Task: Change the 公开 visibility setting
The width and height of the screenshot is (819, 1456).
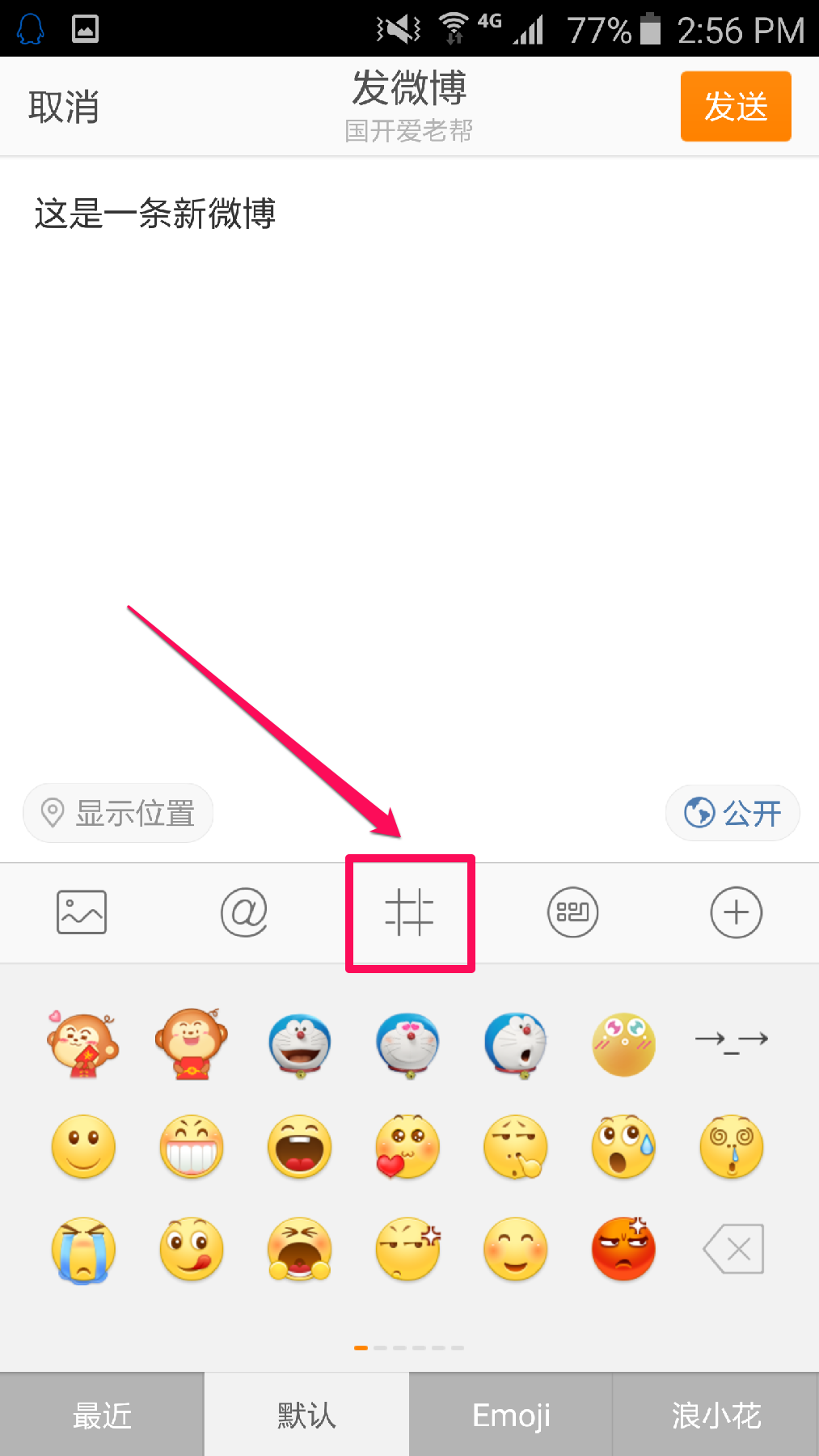Action: (732, 813)
